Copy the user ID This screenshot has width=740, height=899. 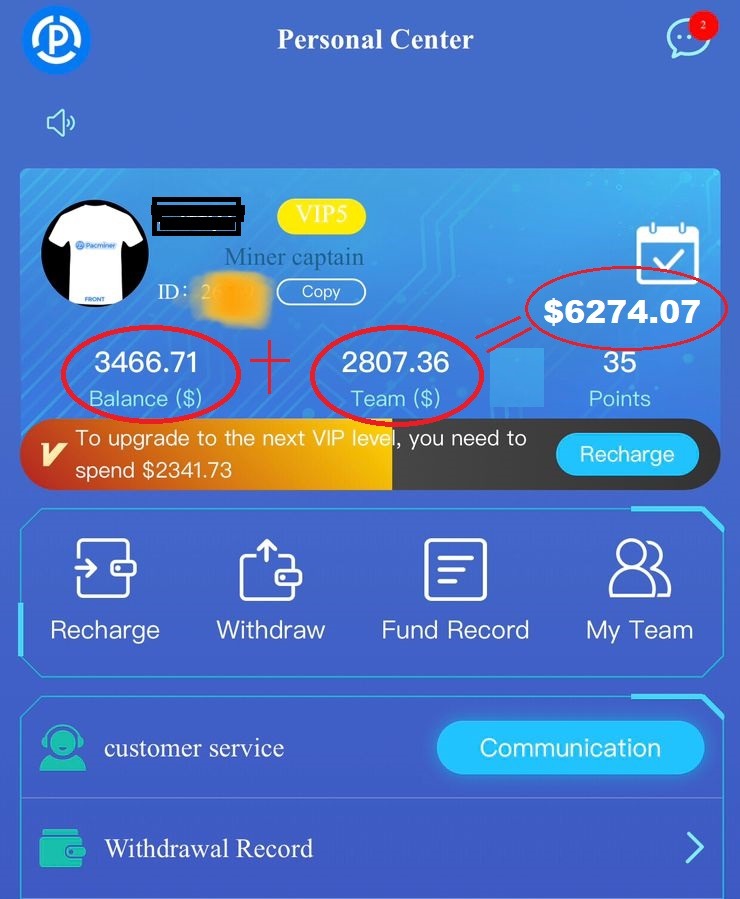point(321,292)
